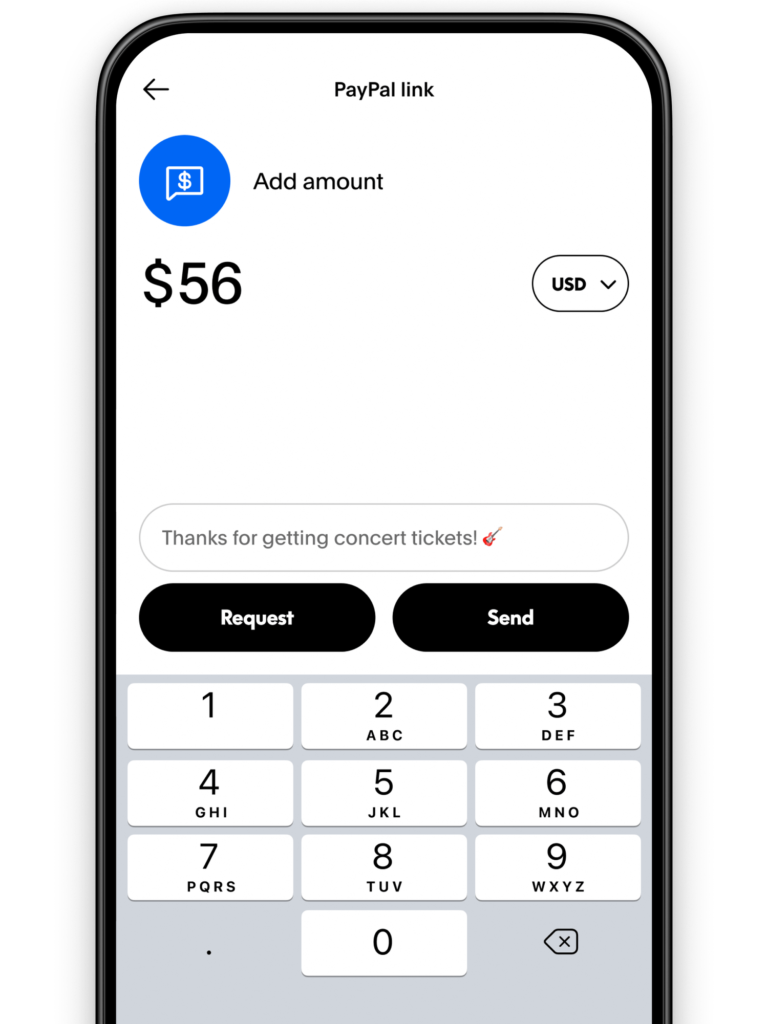Enter digit 7 on the keypad

(210, 867)
